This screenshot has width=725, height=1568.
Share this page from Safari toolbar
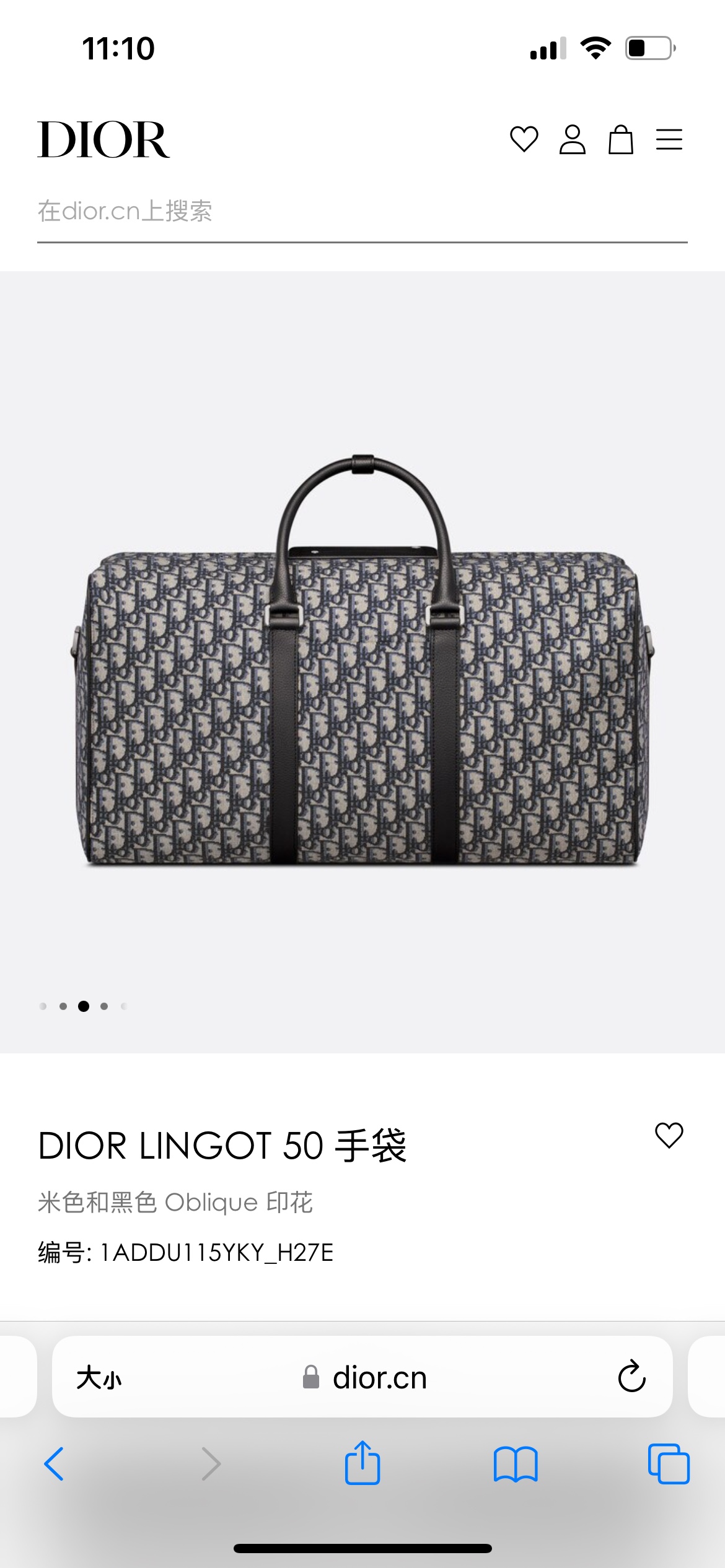(362, 1463)
